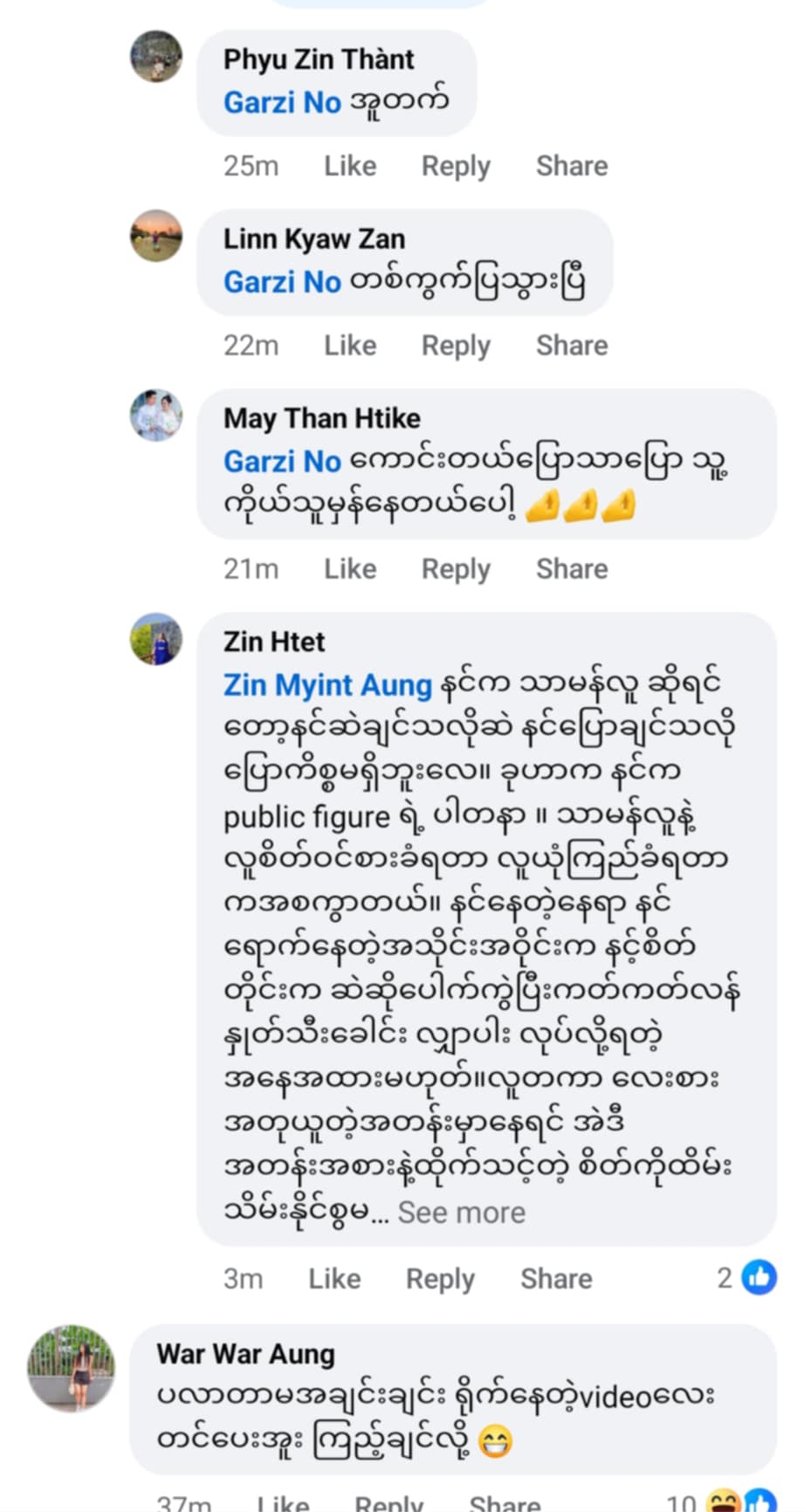Reply to Phyu Zin Thant's comment
Viewport: 804px width, 1512px height.
click(x=456, y=166)
